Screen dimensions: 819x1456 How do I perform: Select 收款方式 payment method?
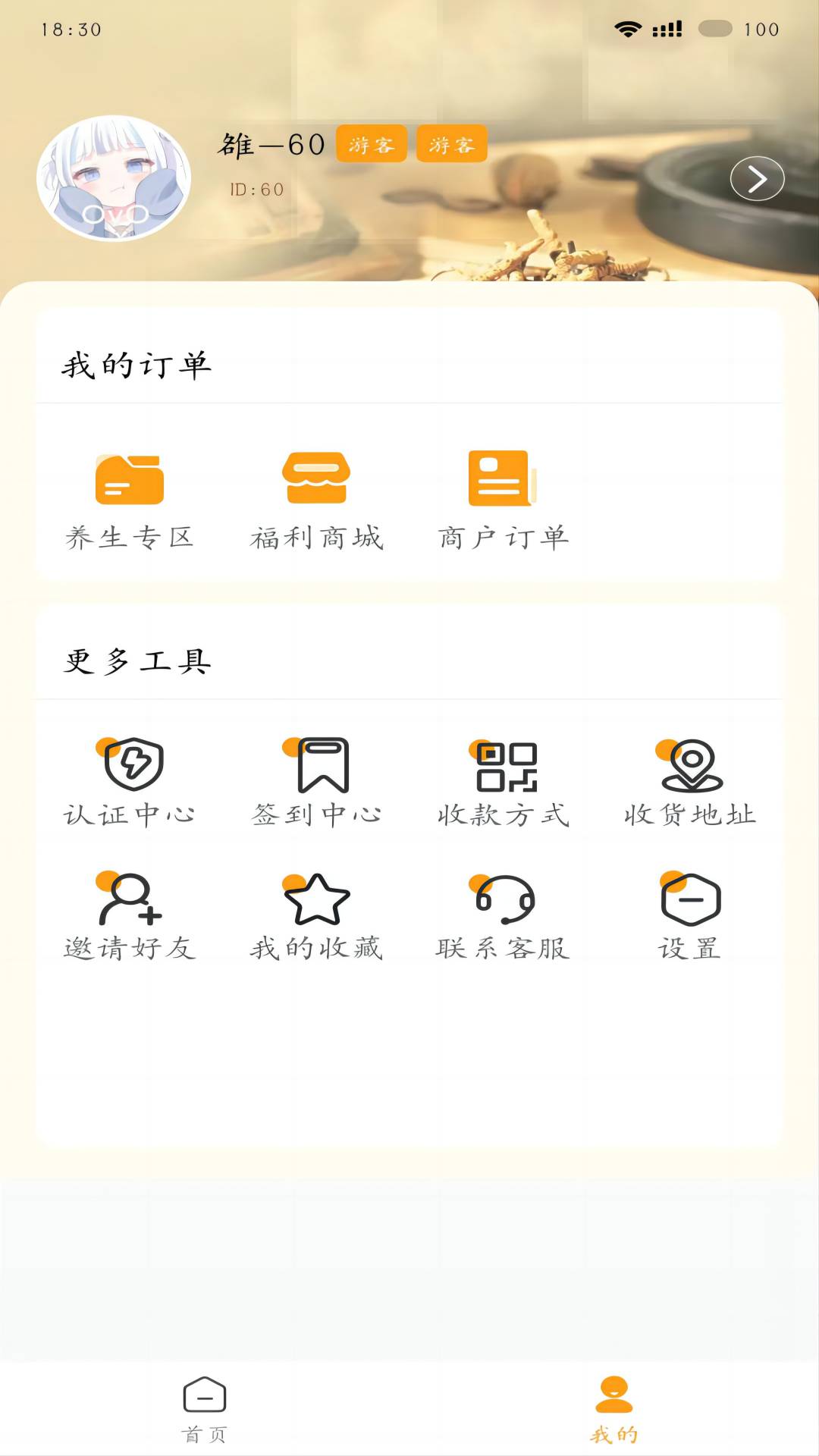click(503, 781)
